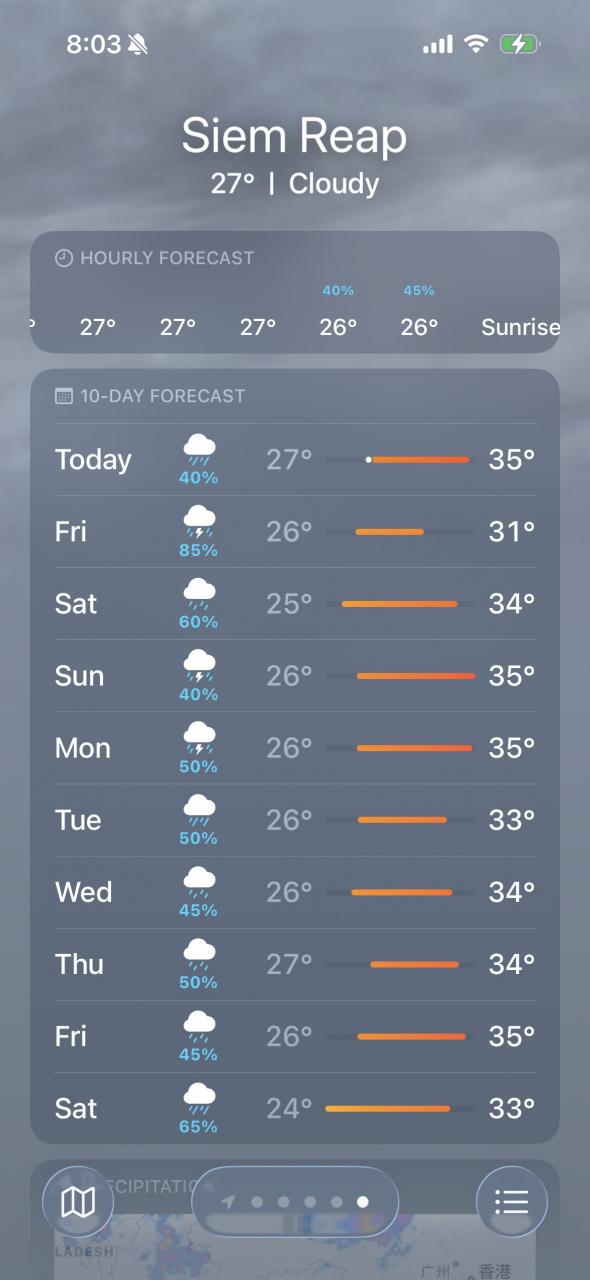Screen dimensions: 590x1280
Task: Open the forecast row with 85% rain
Action: pos(295,532)
